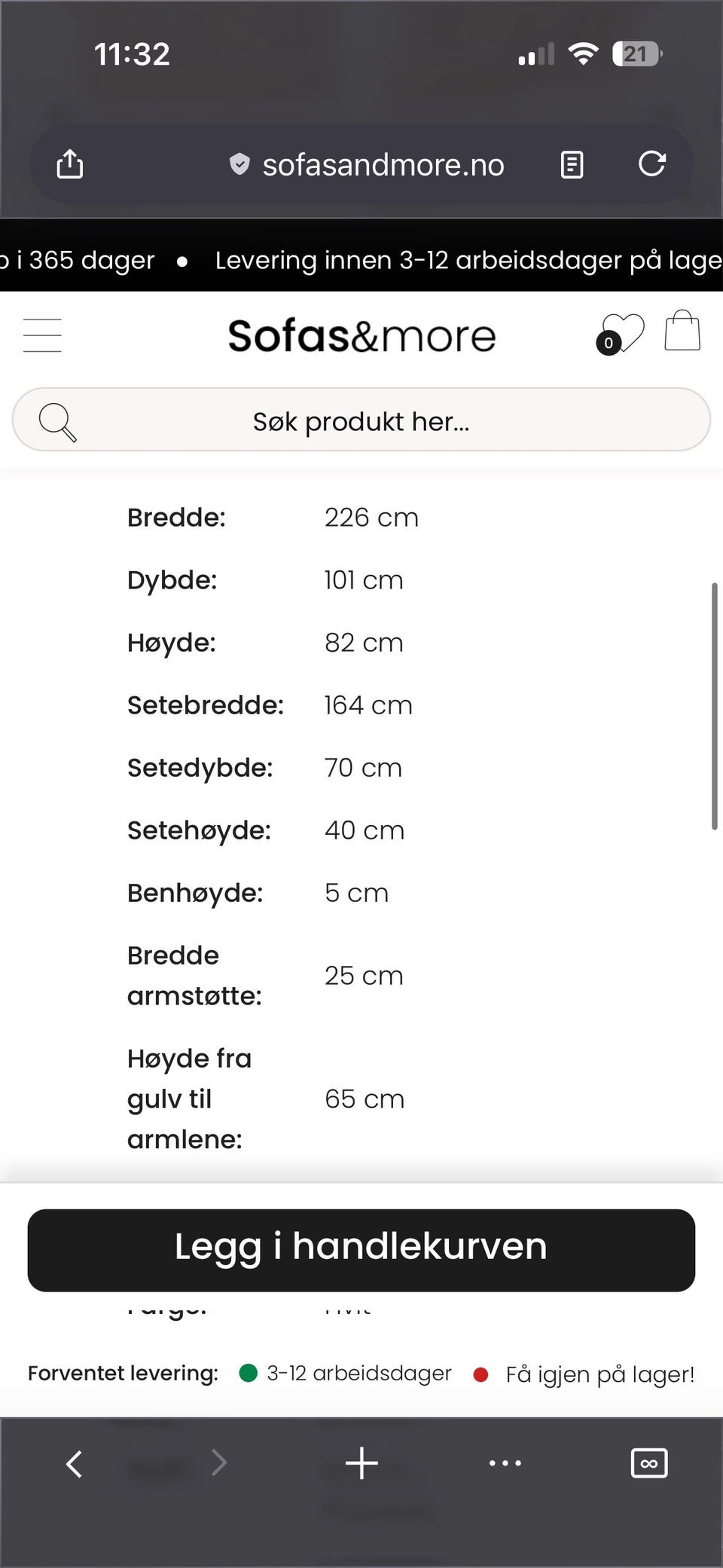Reload the page
This screenshot has width=723, height=1568.
[652, 164]
